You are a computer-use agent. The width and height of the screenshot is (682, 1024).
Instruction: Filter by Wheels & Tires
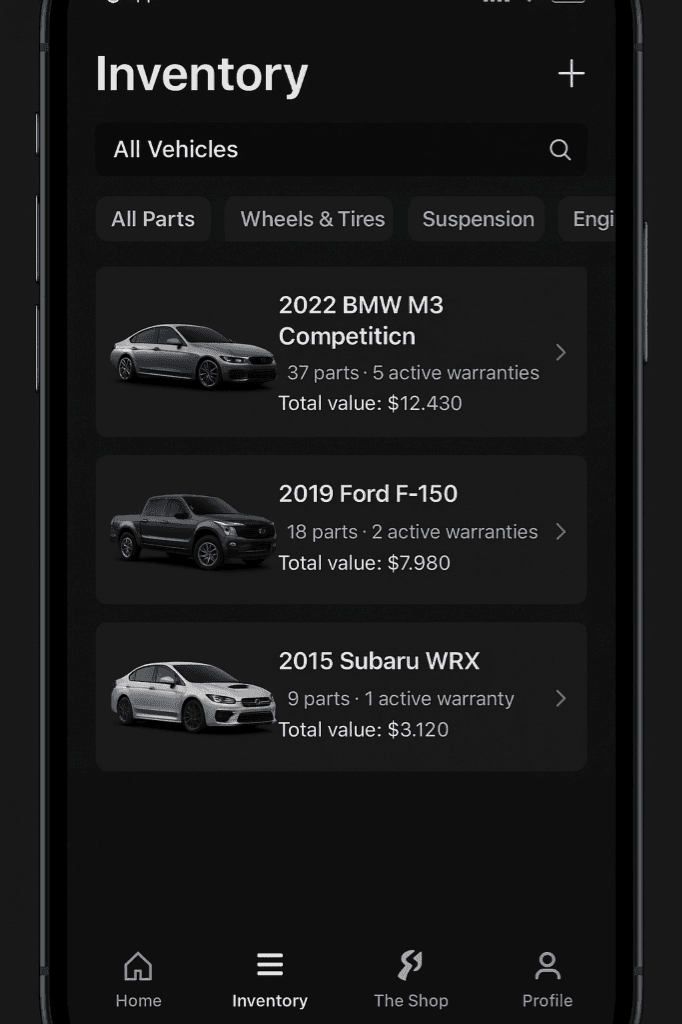click(312, 219)
